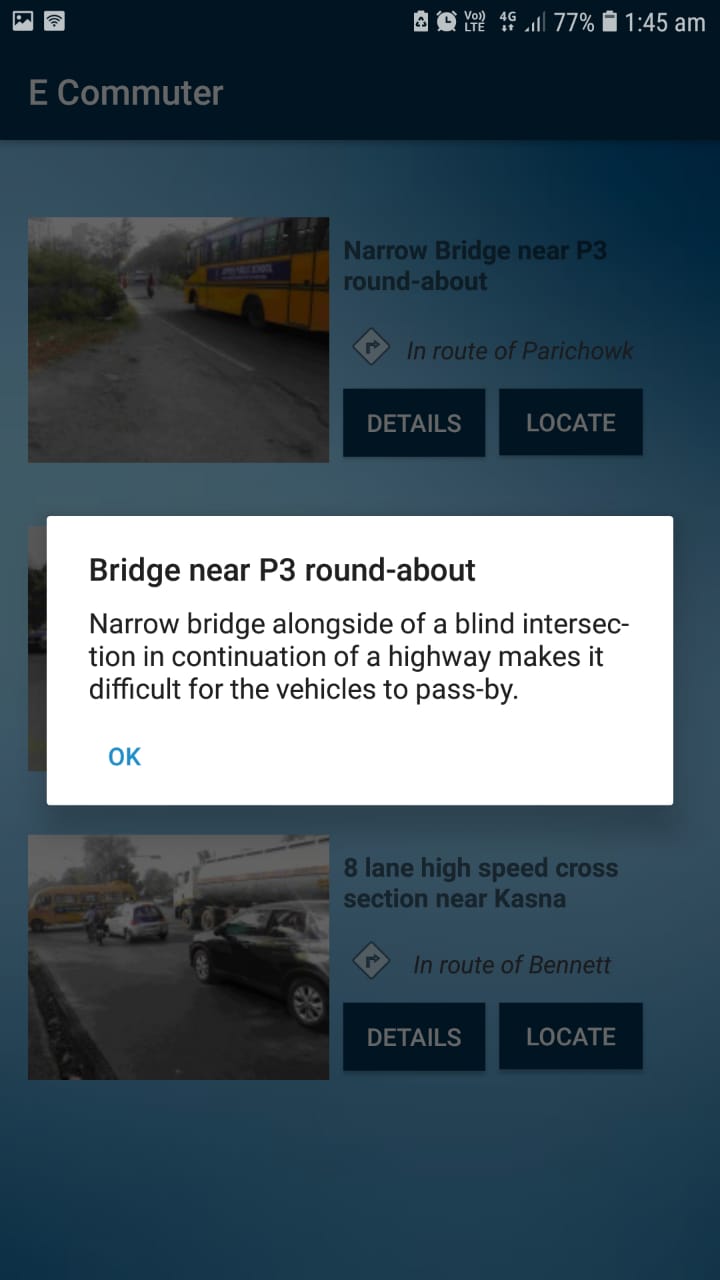720x1280 pixels.
Task: Tap the turn sign icon beside Bennett route
Action: click(x=371, y=960)
